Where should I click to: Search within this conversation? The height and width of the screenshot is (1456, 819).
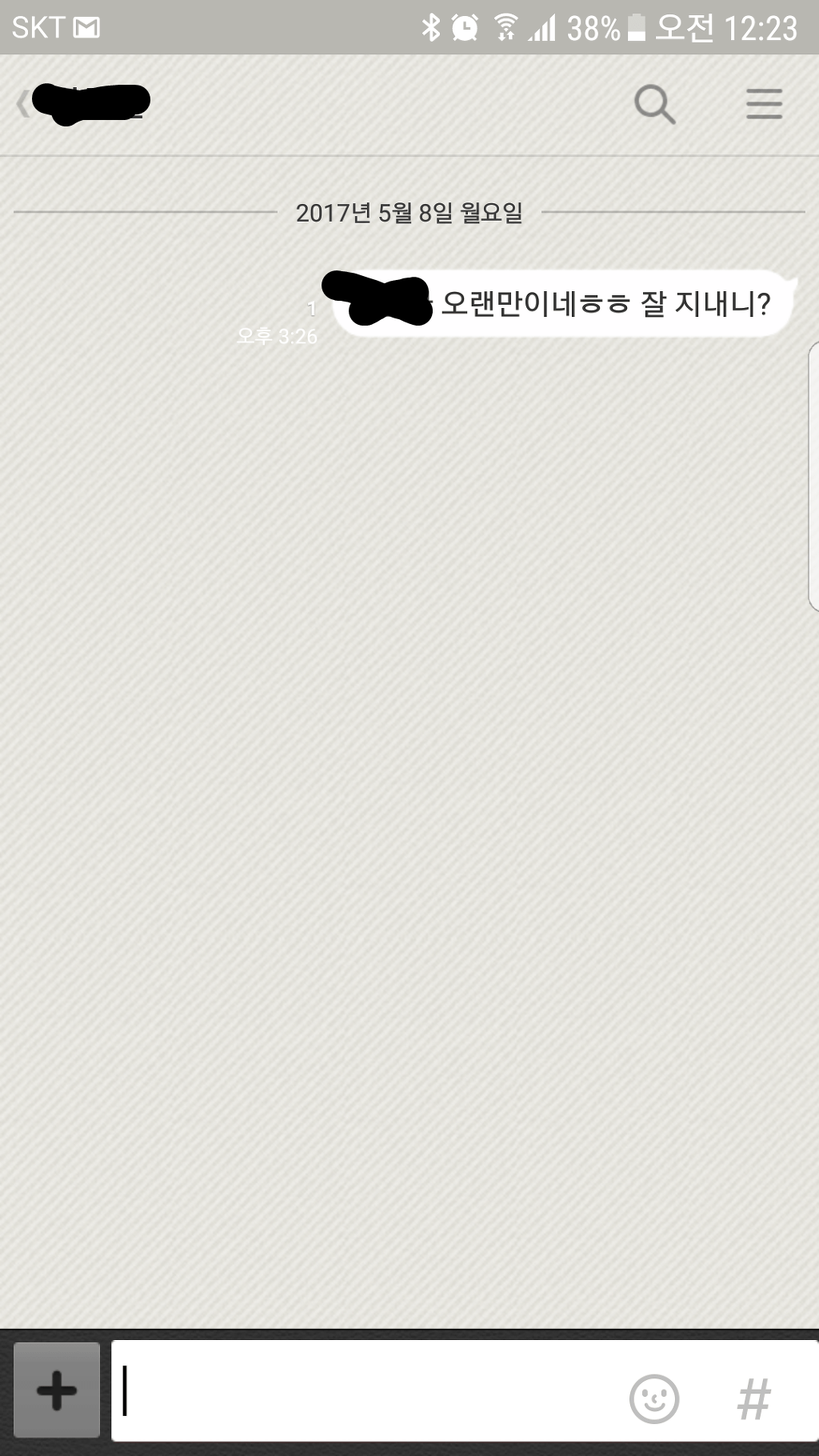coord(654,105)
